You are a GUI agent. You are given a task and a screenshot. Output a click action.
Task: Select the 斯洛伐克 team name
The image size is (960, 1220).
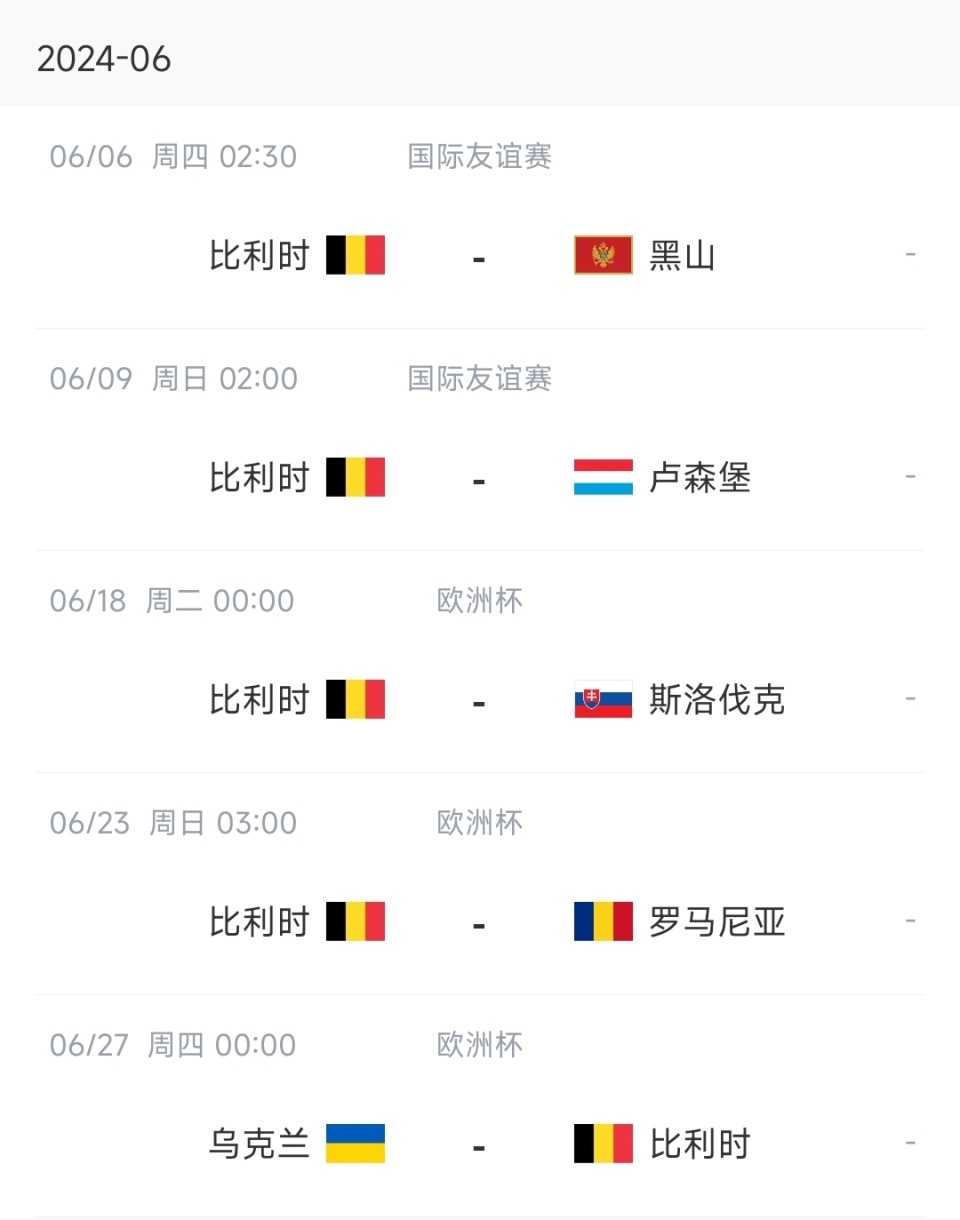715,701
